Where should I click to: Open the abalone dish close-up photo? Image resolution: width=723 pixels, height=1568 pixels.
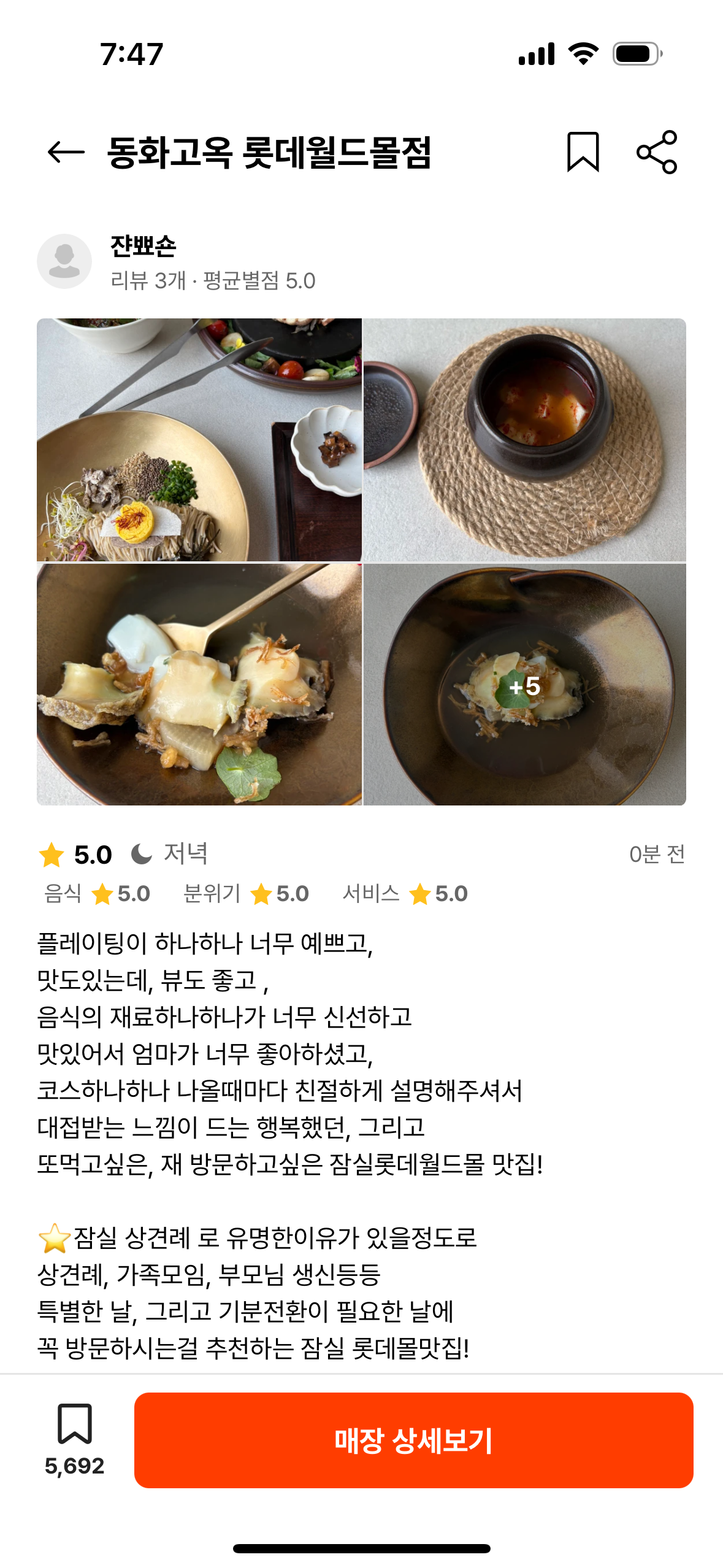coord(199,684)
